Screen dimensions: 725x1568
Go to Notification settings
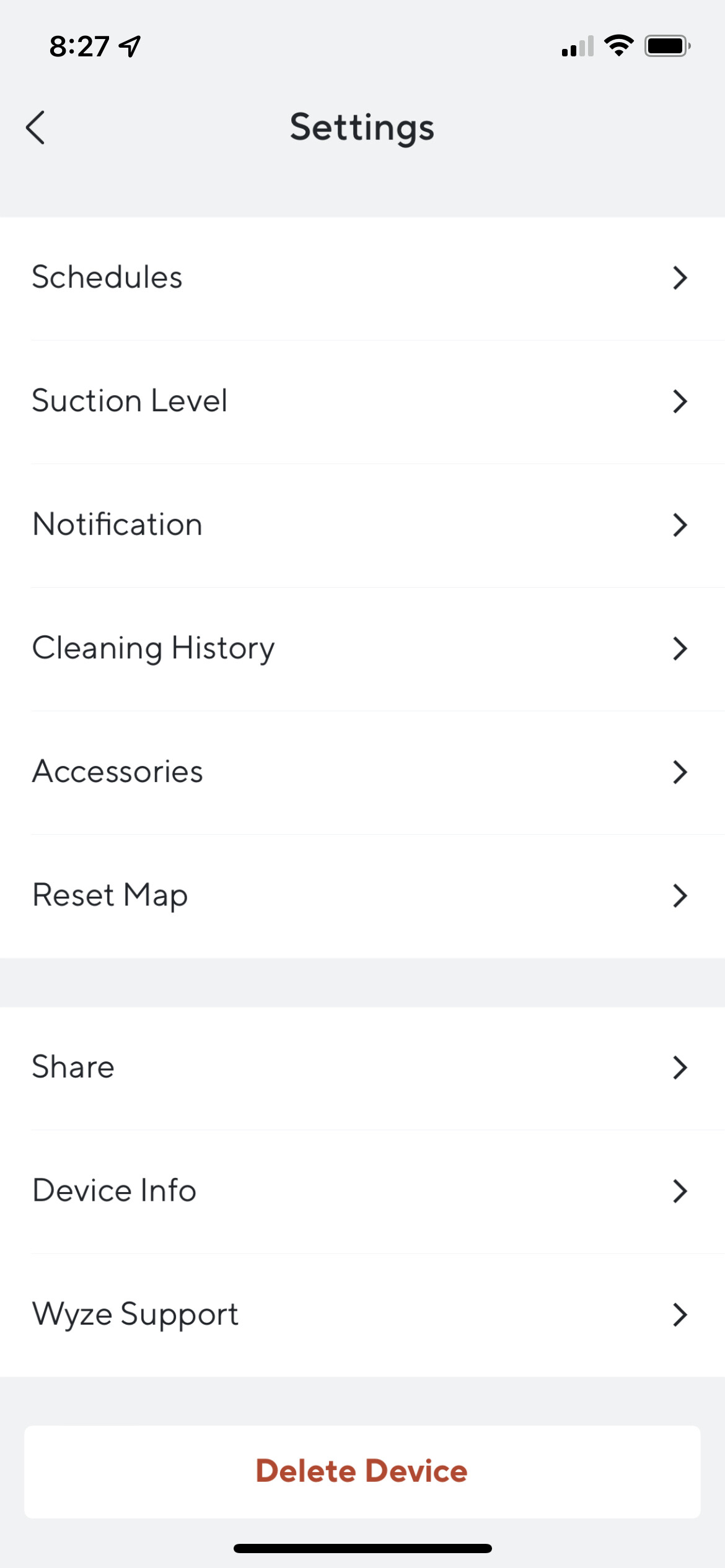click(x=362, y=525)
